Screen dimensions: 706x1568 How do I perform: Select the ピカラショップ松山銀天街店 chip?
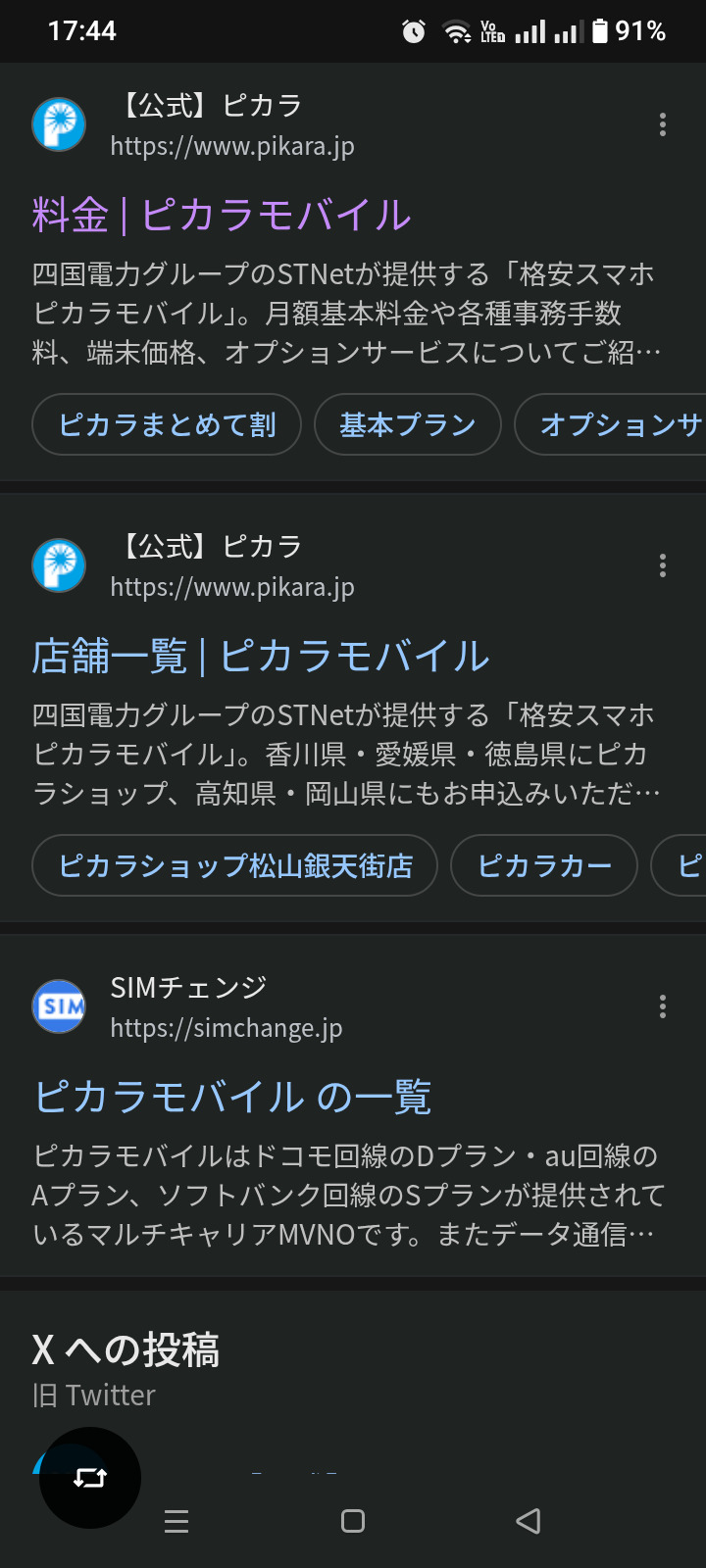tap(235, 865)
